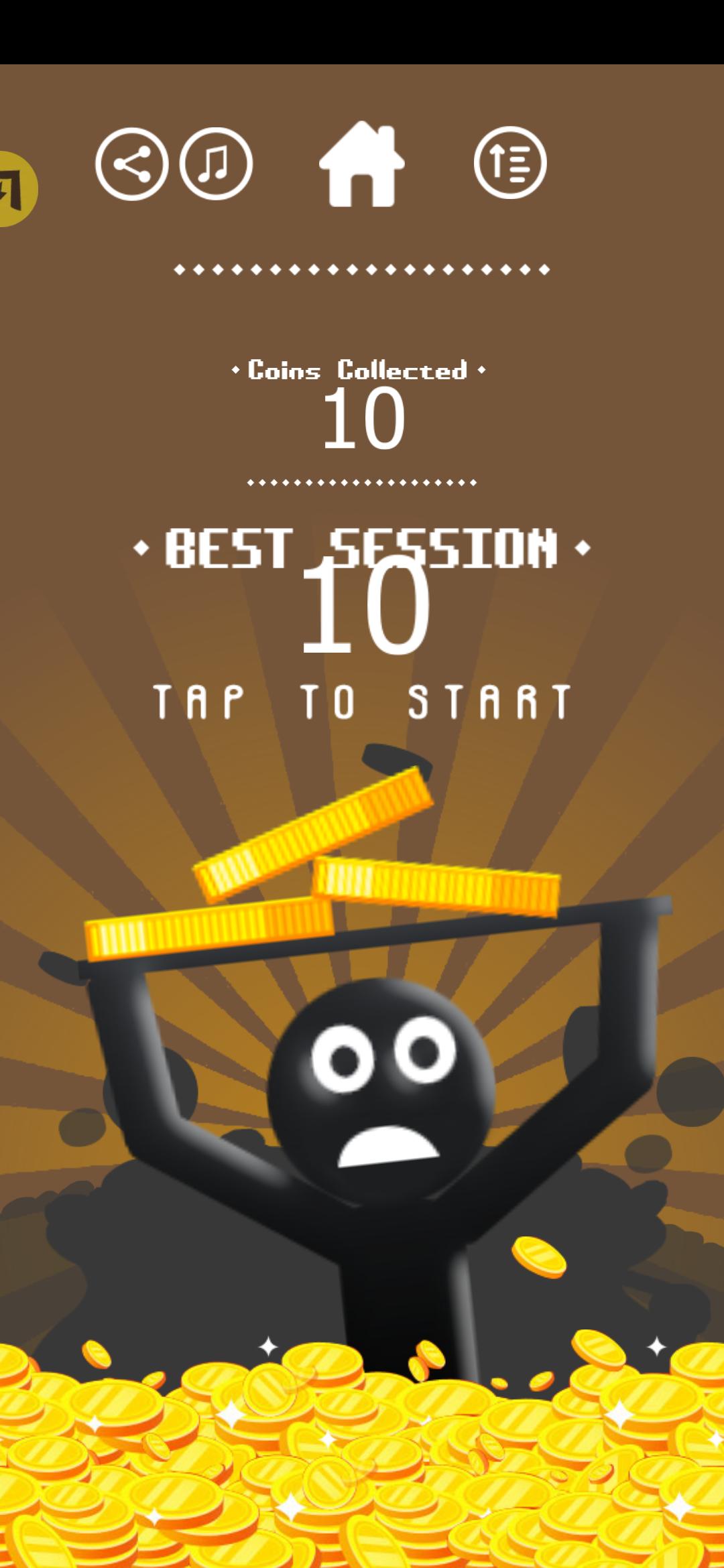Tap the yellow badge at left edge
724x1568 pixels.
coord(16,189)
